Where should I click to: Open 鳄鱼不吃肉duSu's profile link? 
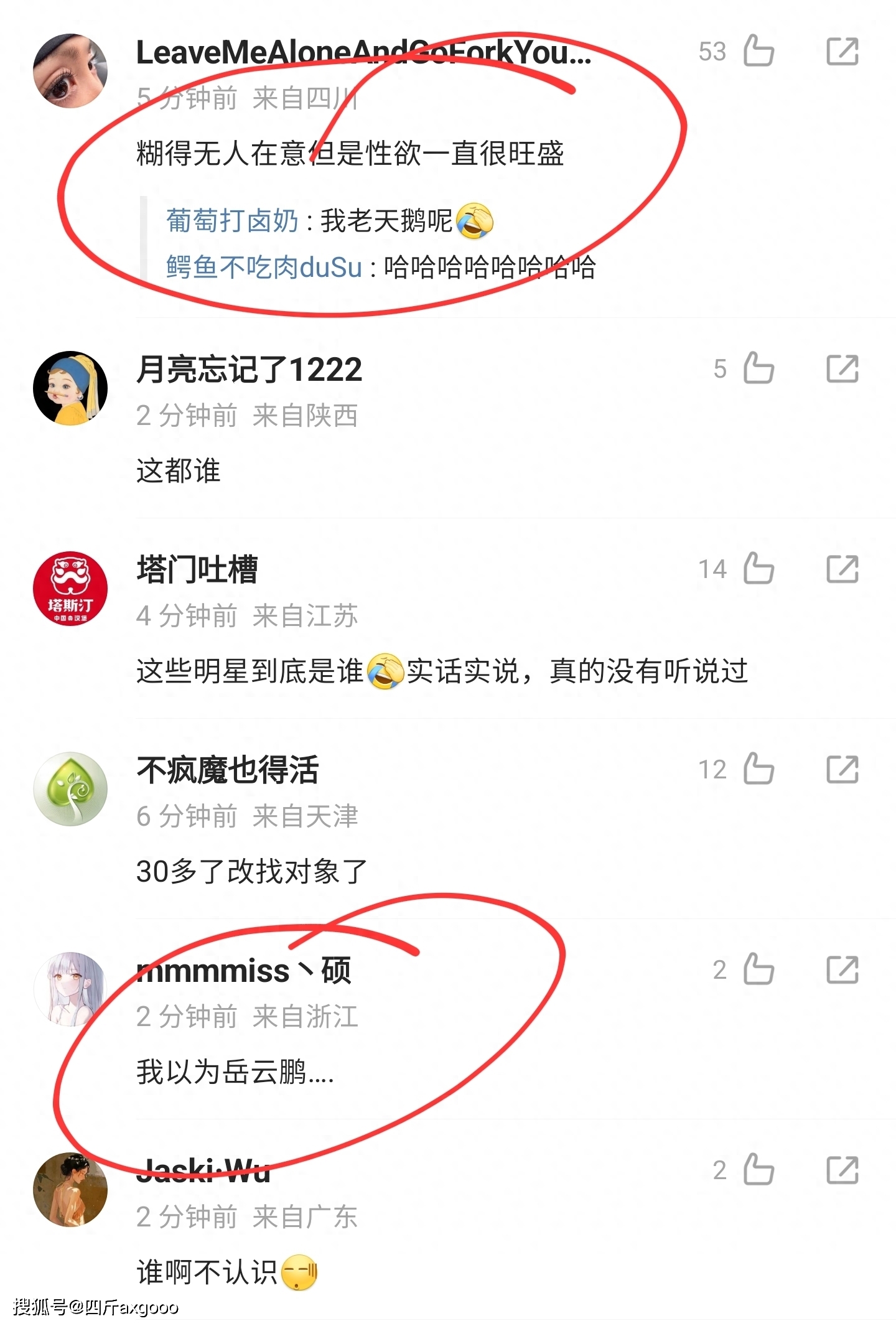tap(264, 268)
